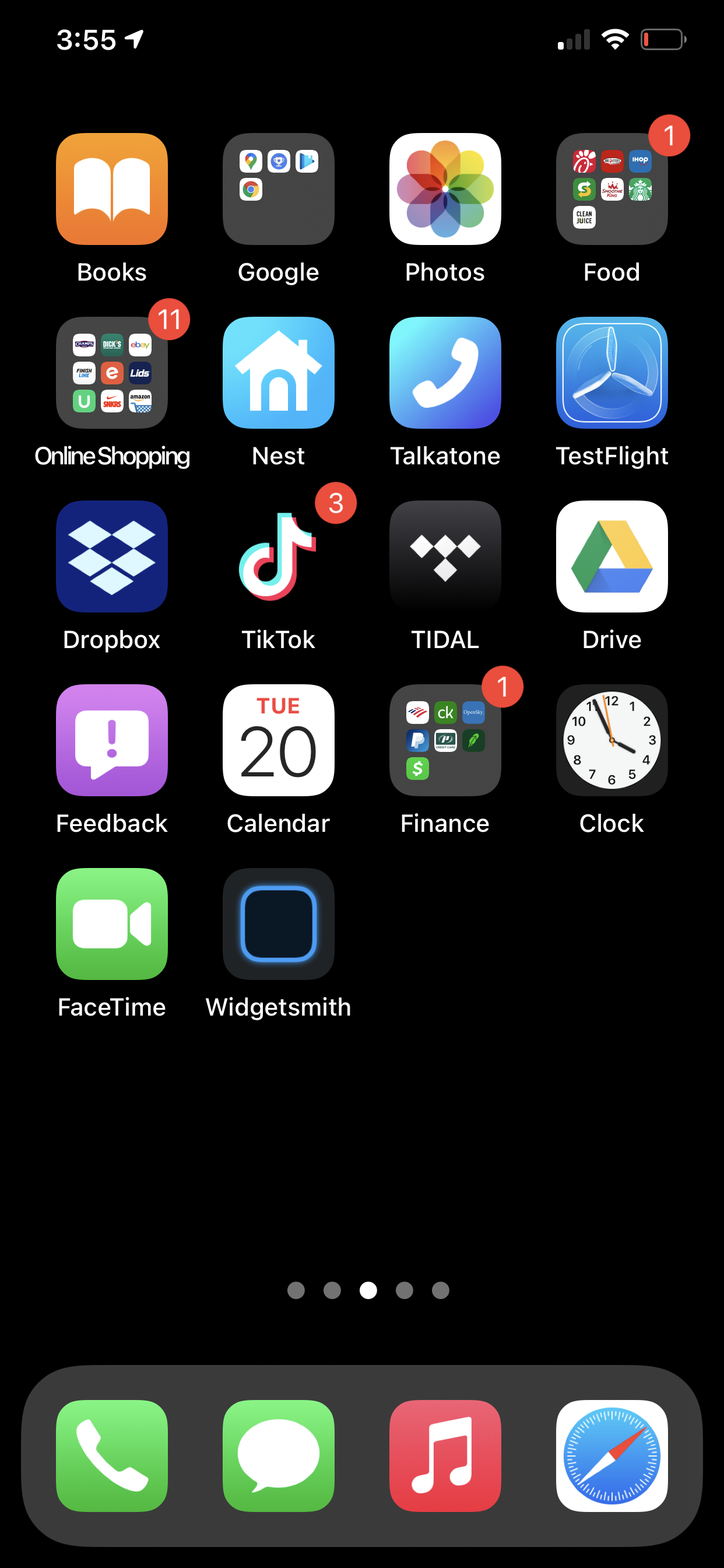
Task: Launch TikTok
Action: click(279, 556)
